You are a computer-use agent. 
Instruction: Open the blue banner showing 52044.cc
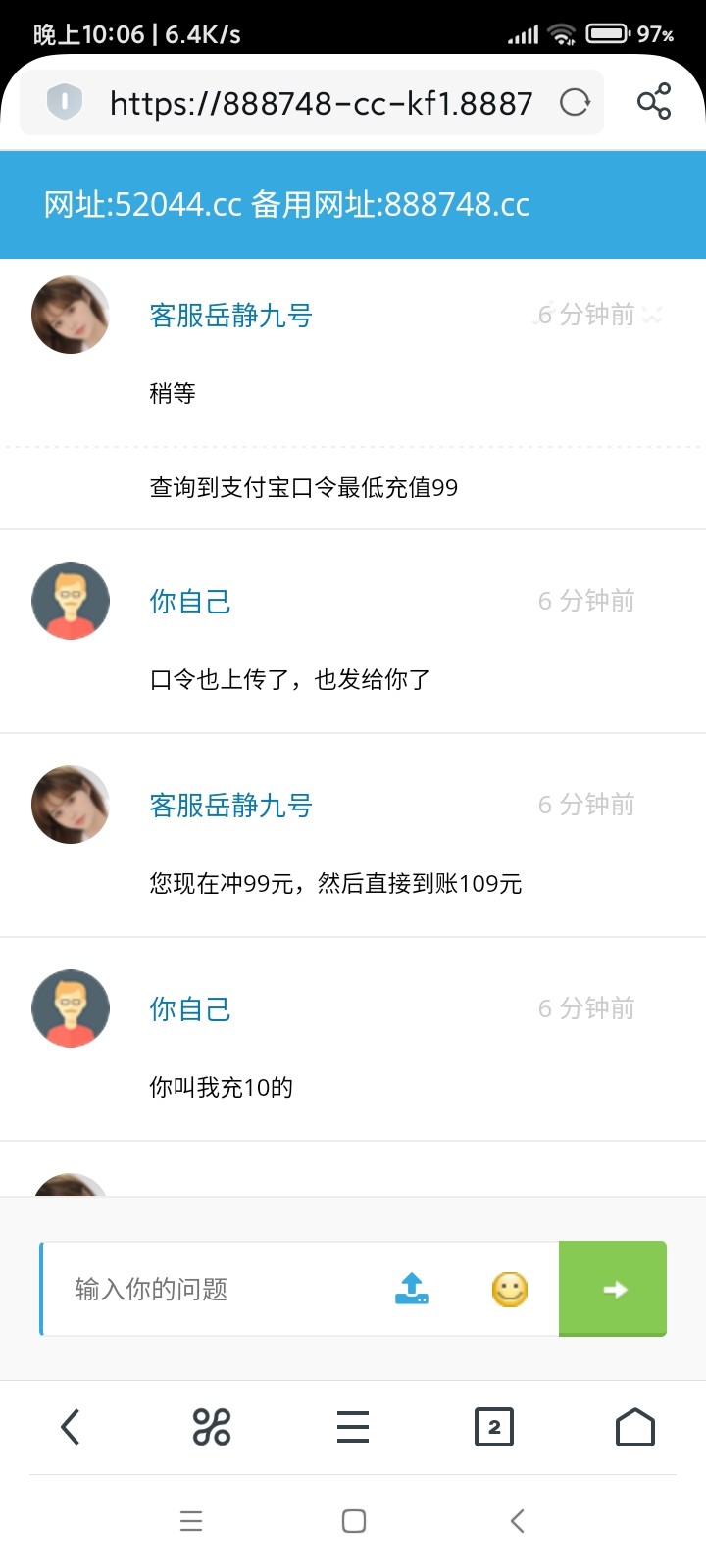[284, 205]
